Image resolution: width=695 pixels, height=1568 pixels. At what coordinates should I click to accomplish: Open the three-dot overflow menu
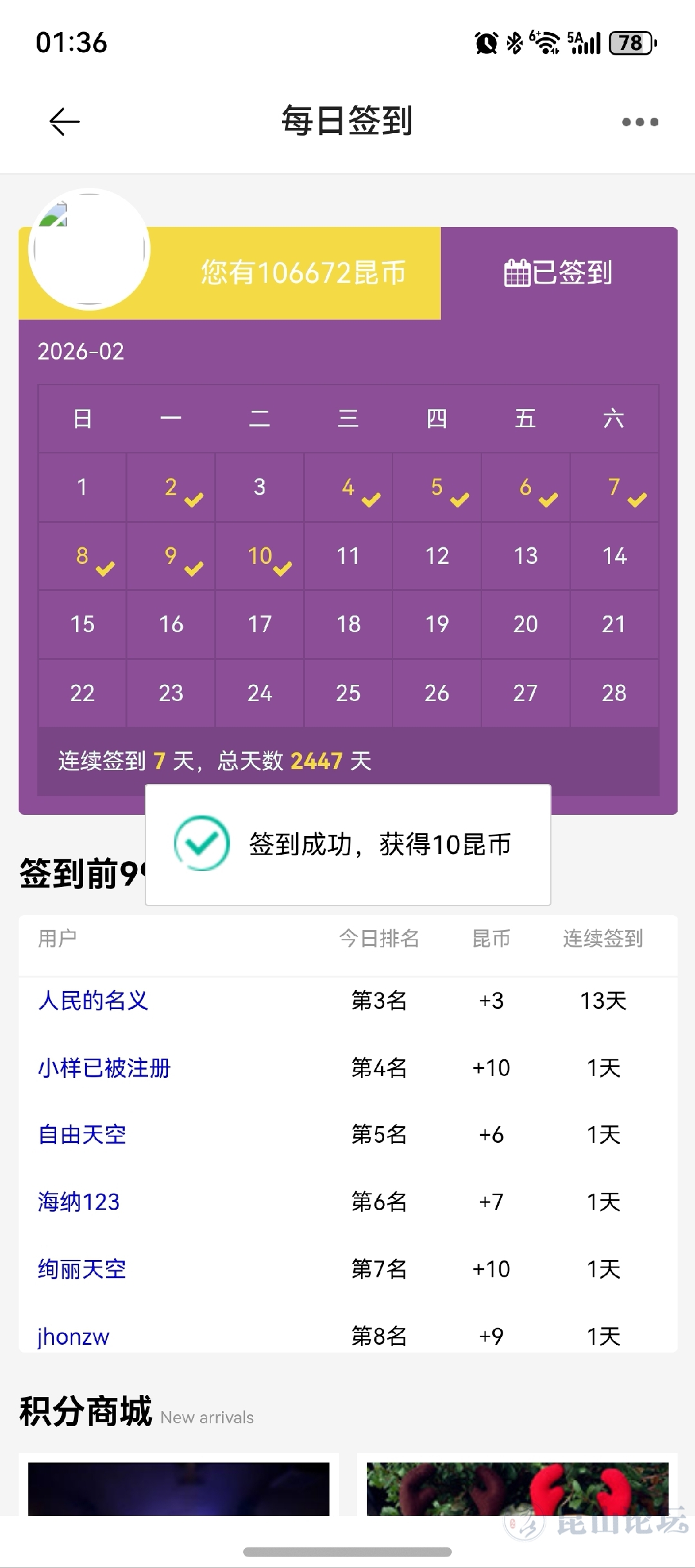[640, 122]
